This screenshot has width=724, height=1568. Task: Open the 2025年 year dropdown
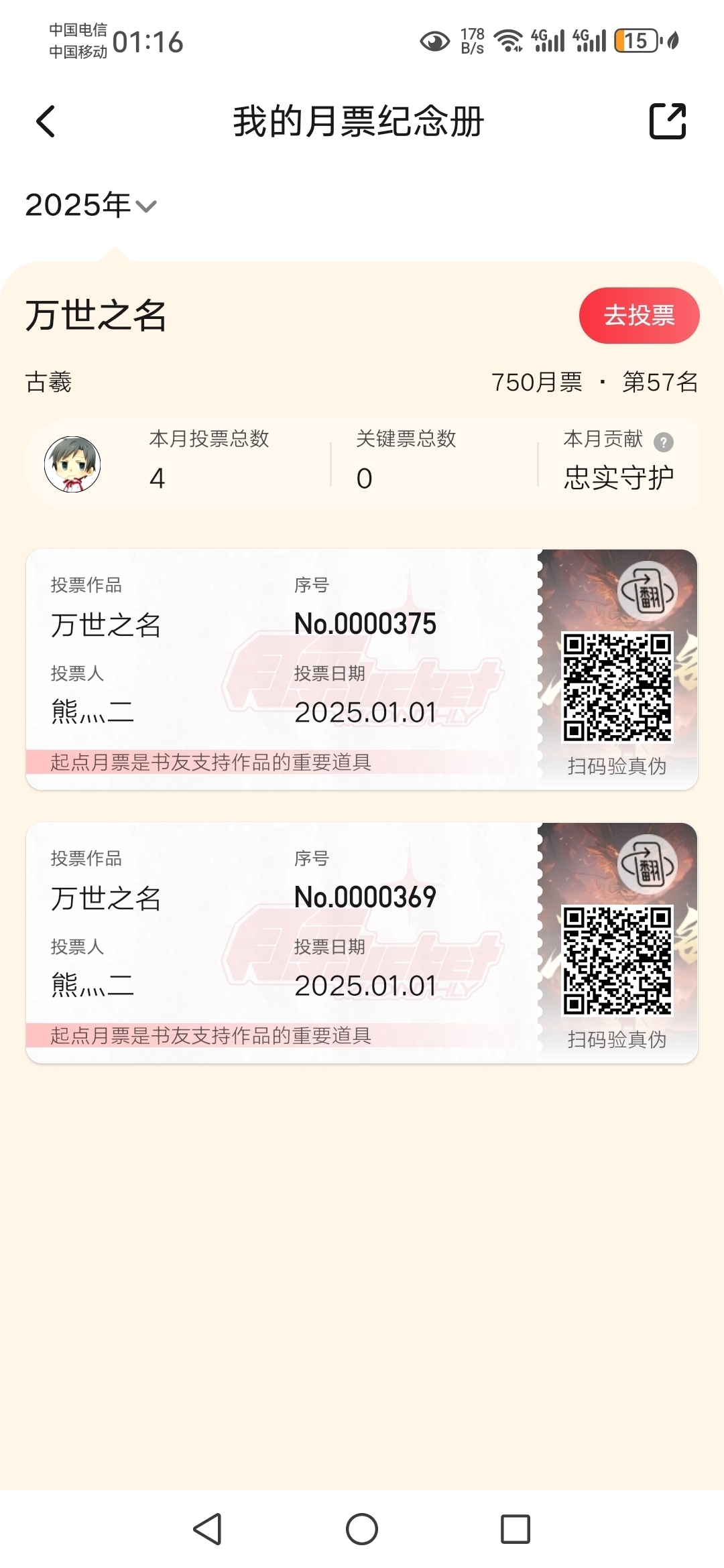tap(90, 205)
